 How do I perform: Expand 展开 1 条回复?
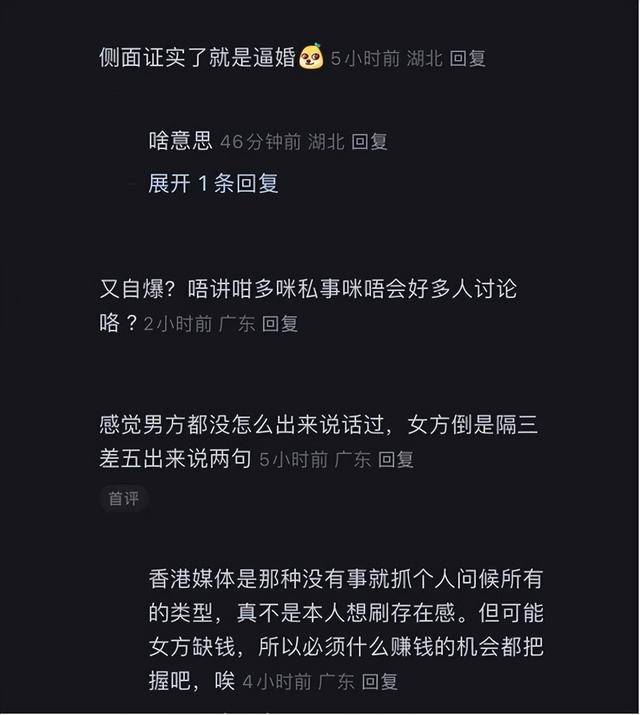213,183
